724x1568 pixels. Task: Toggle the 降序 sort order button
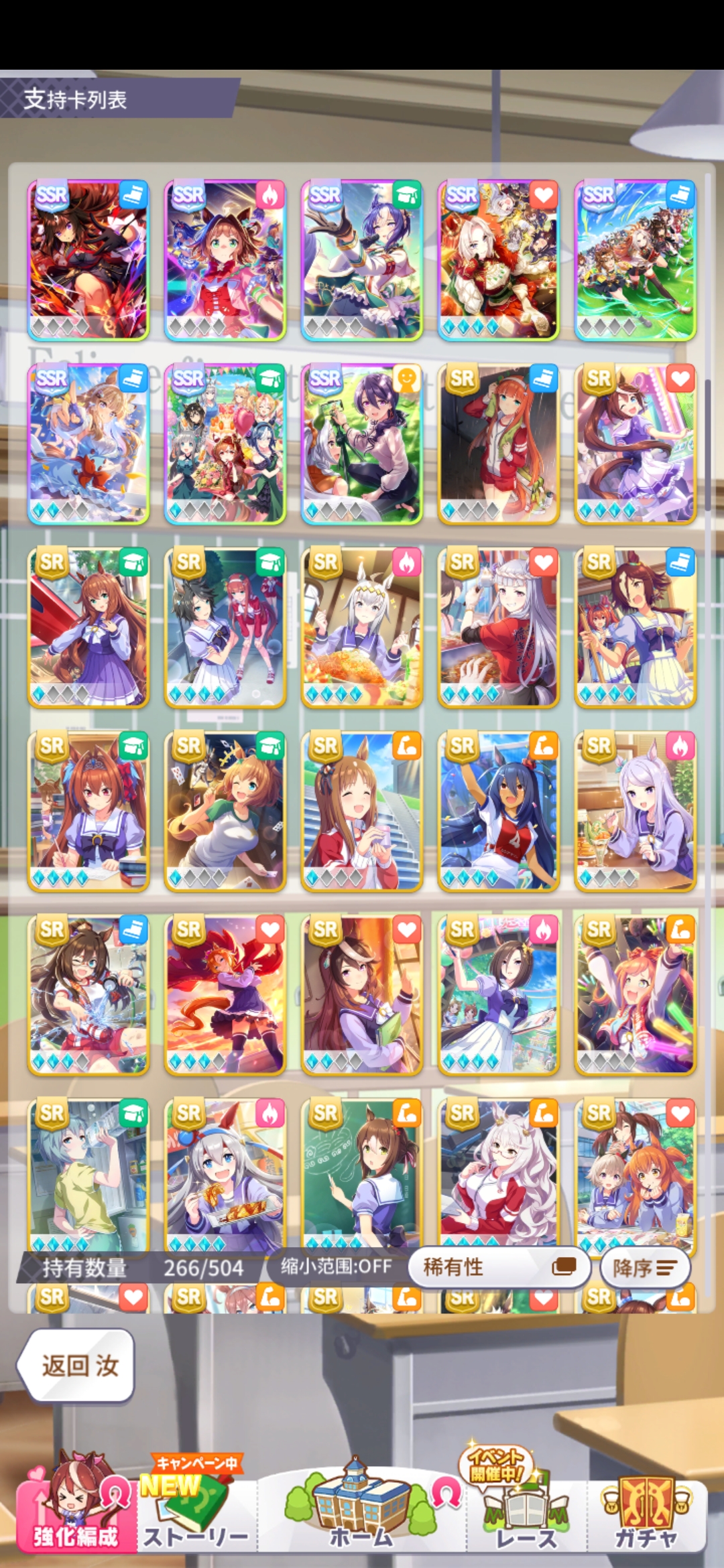coord(644,1267)
